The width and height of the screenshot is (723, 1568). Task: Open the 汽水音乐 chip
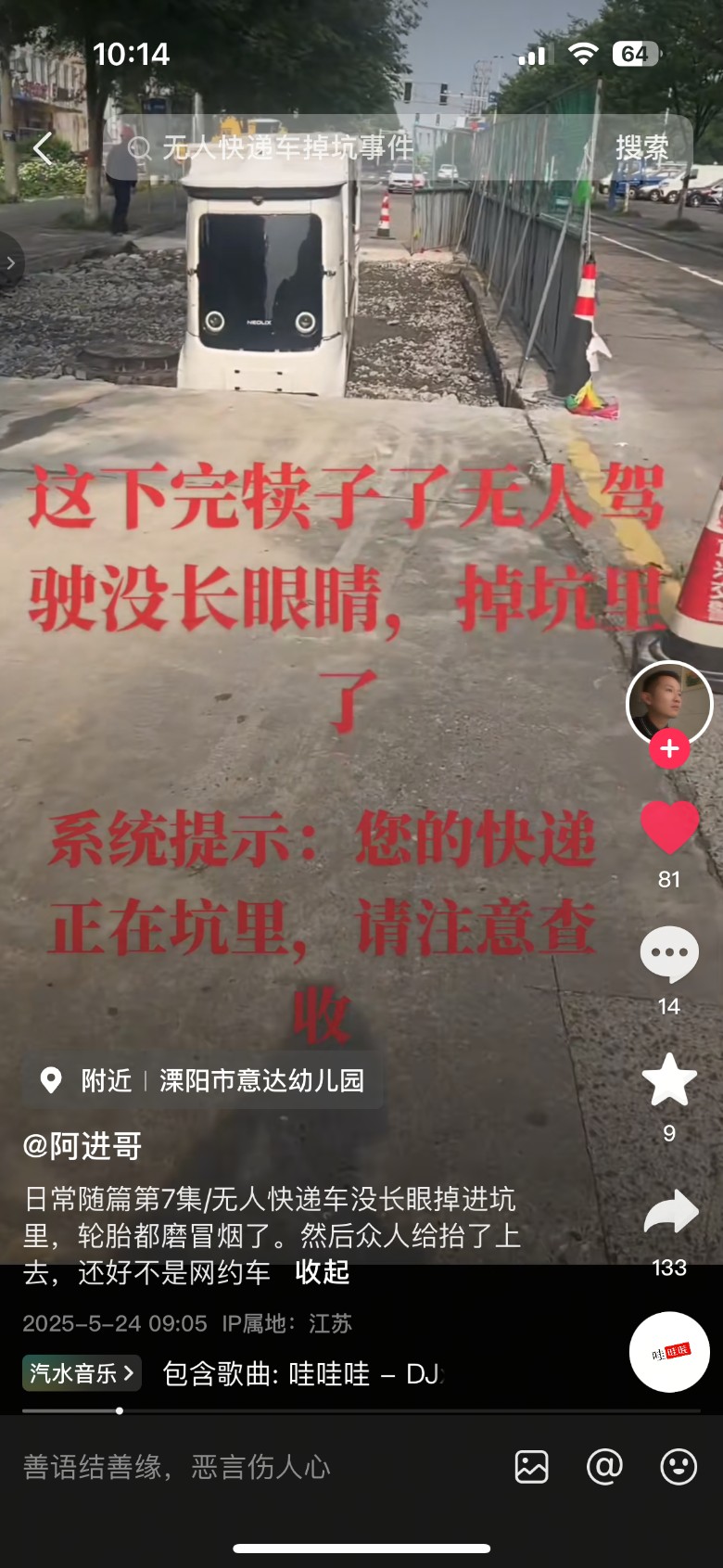pyautogui.click(x=82, y=1372)
